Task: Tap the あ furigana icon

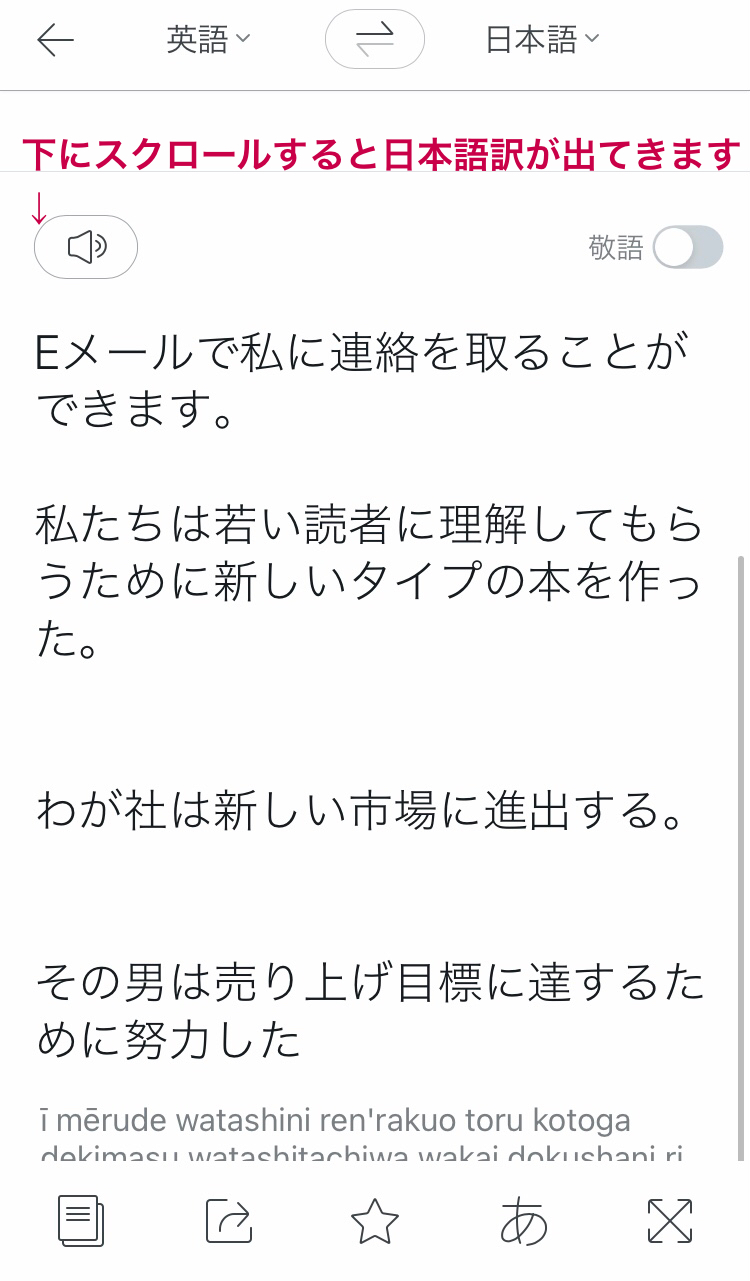Action: 523,1221
